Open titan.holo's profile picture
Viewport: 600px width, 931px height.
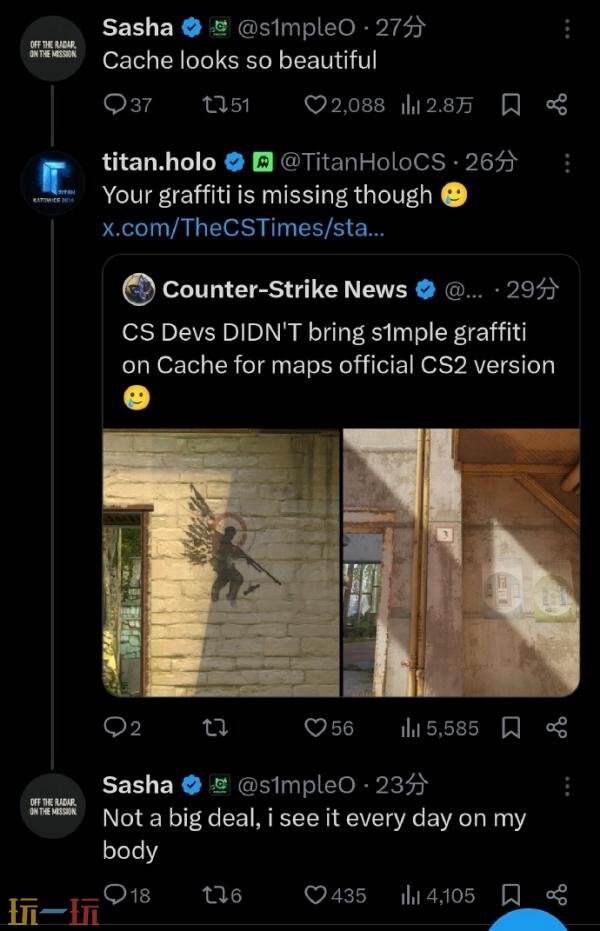tap(52, 183)
